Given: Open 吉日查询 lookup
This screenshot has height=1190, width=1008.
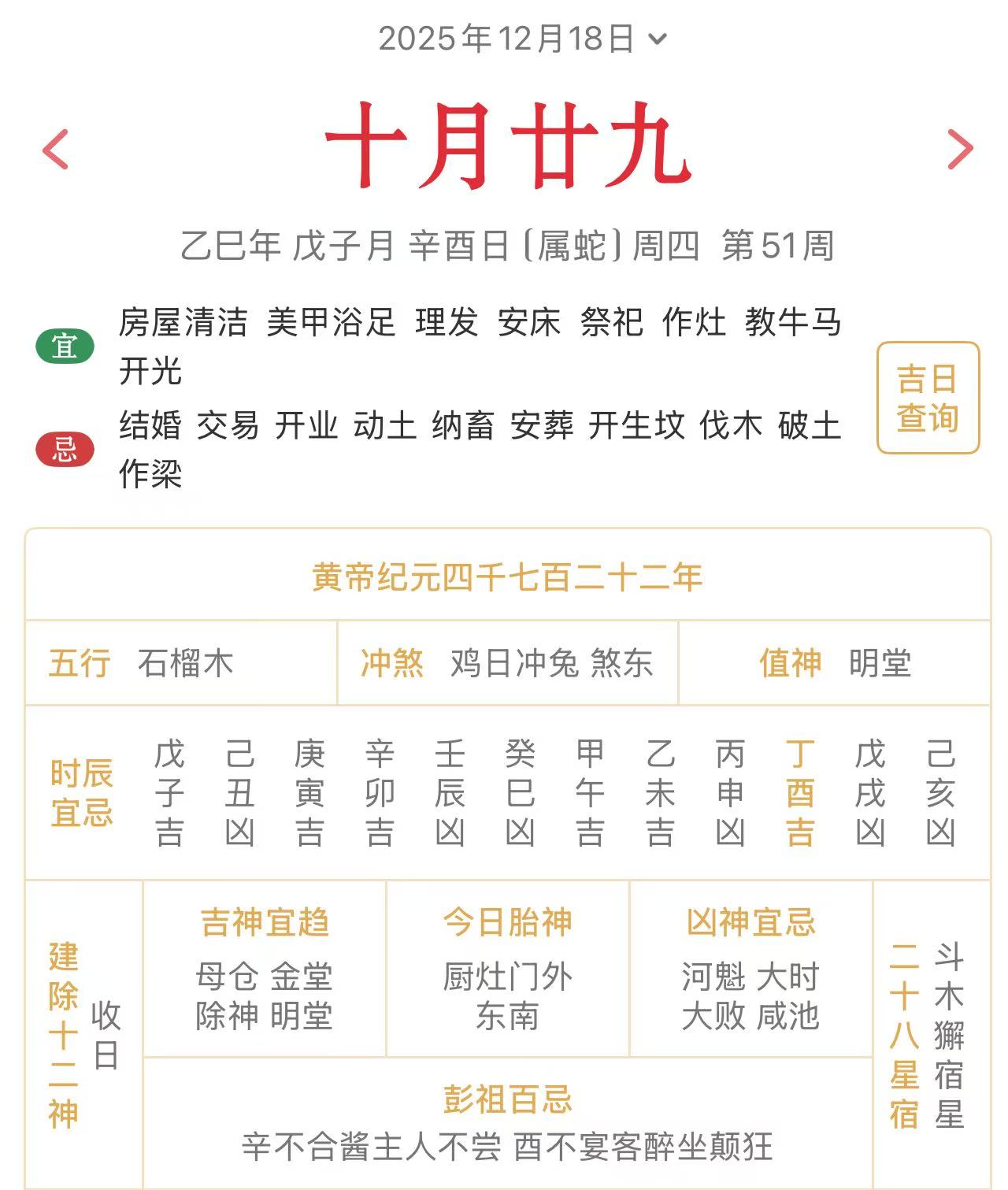Looking at the screenshot, I should (928, 398).
